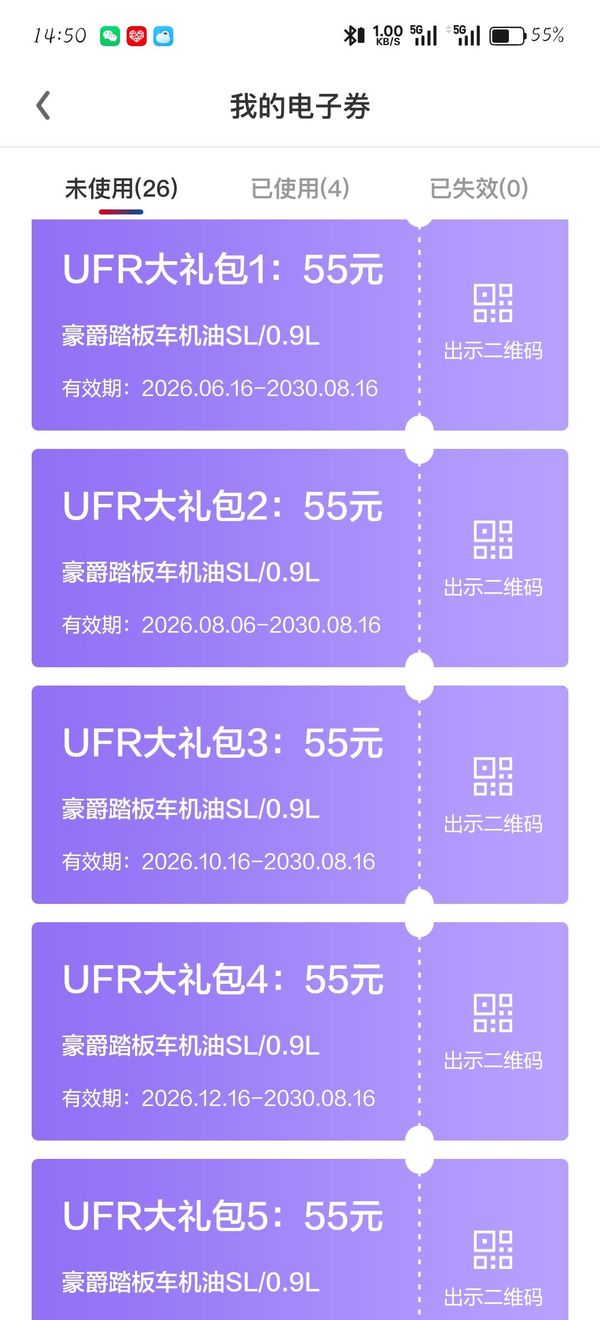Go back from 我的电子券 page

[x=43, y=106]
